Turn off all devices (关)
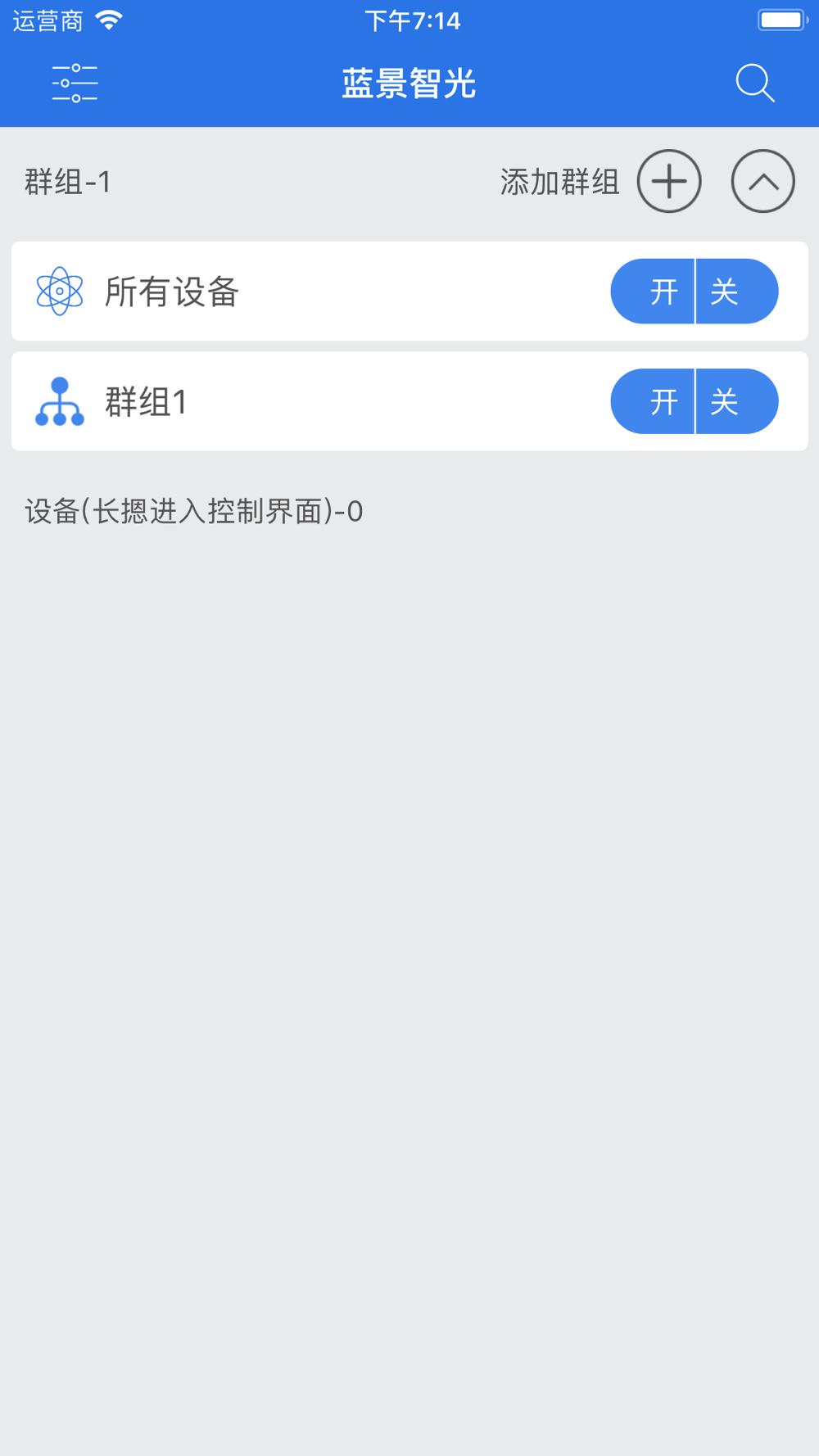Screen dimensions: 819x1456 (x=737, y=292)
